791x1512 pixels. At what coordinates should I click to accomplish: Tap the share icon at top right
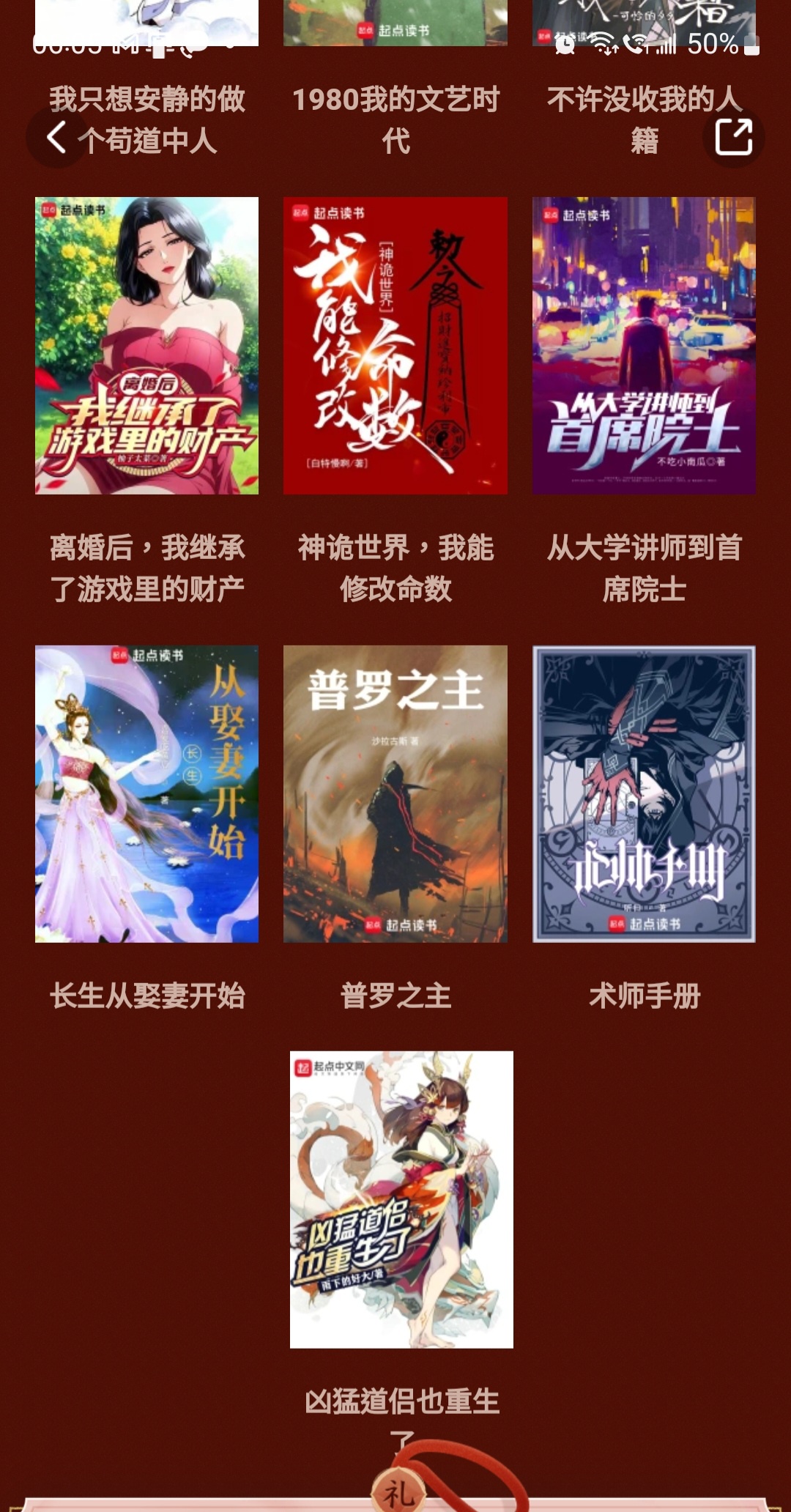[x=733, y=137]
